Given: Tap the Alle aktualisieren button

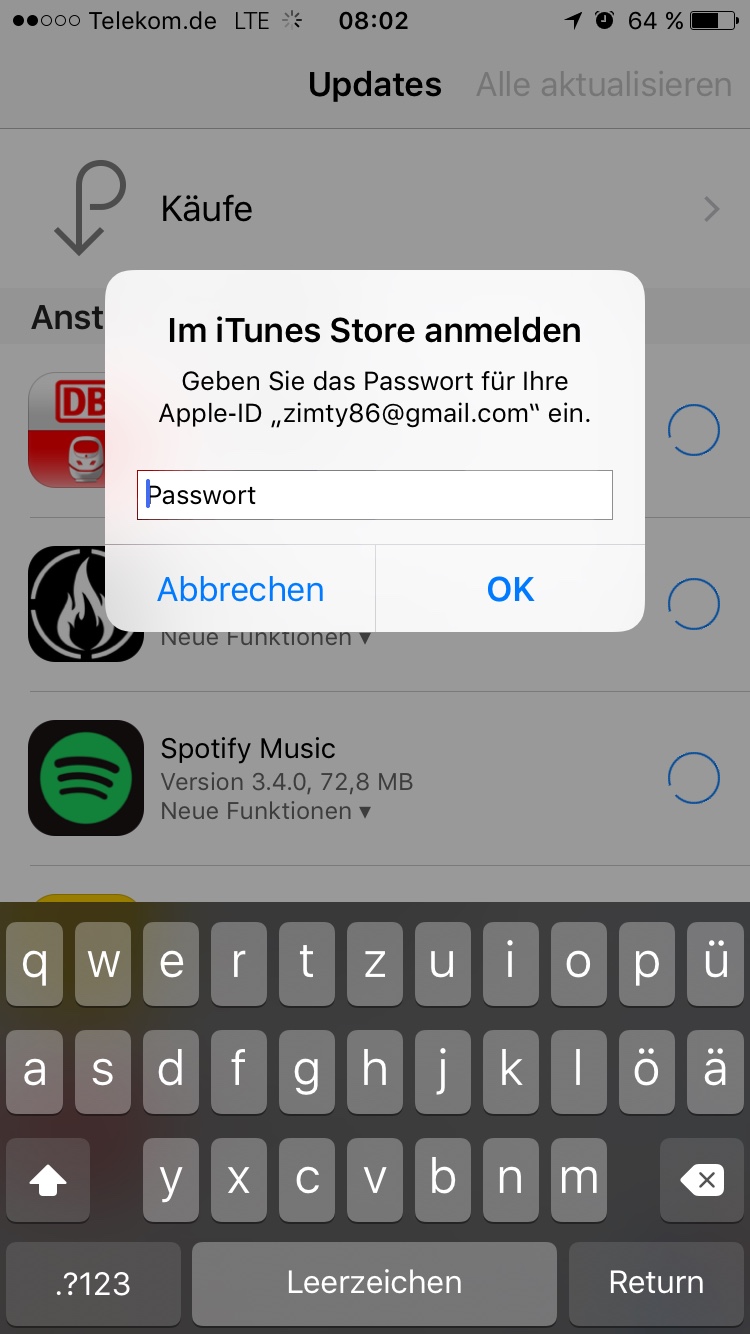Looking at the screenshot, I should coord(604,85).
